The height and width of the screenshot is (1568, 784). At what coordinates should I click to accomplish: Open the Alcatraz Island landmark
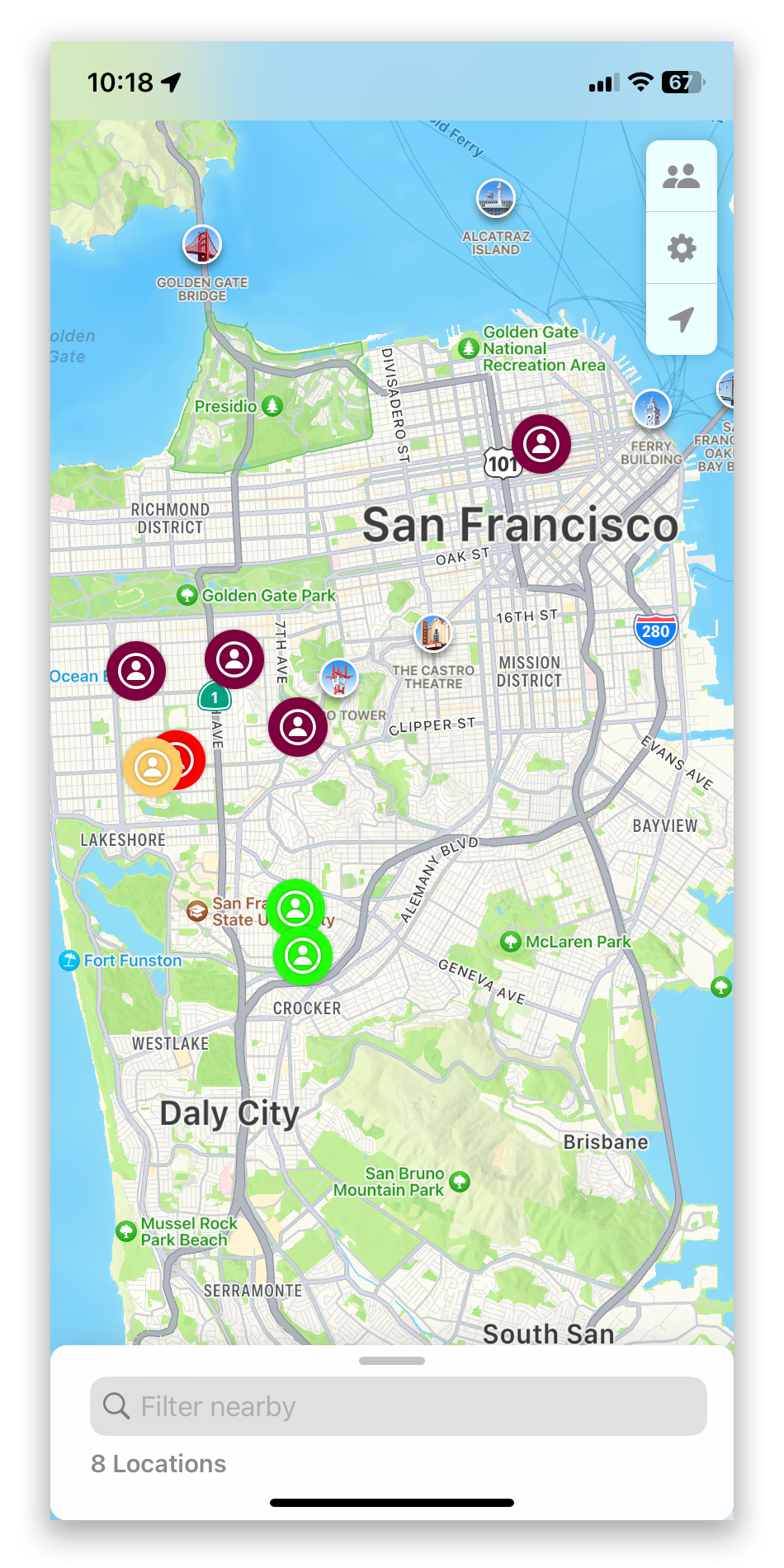[496, 199]
